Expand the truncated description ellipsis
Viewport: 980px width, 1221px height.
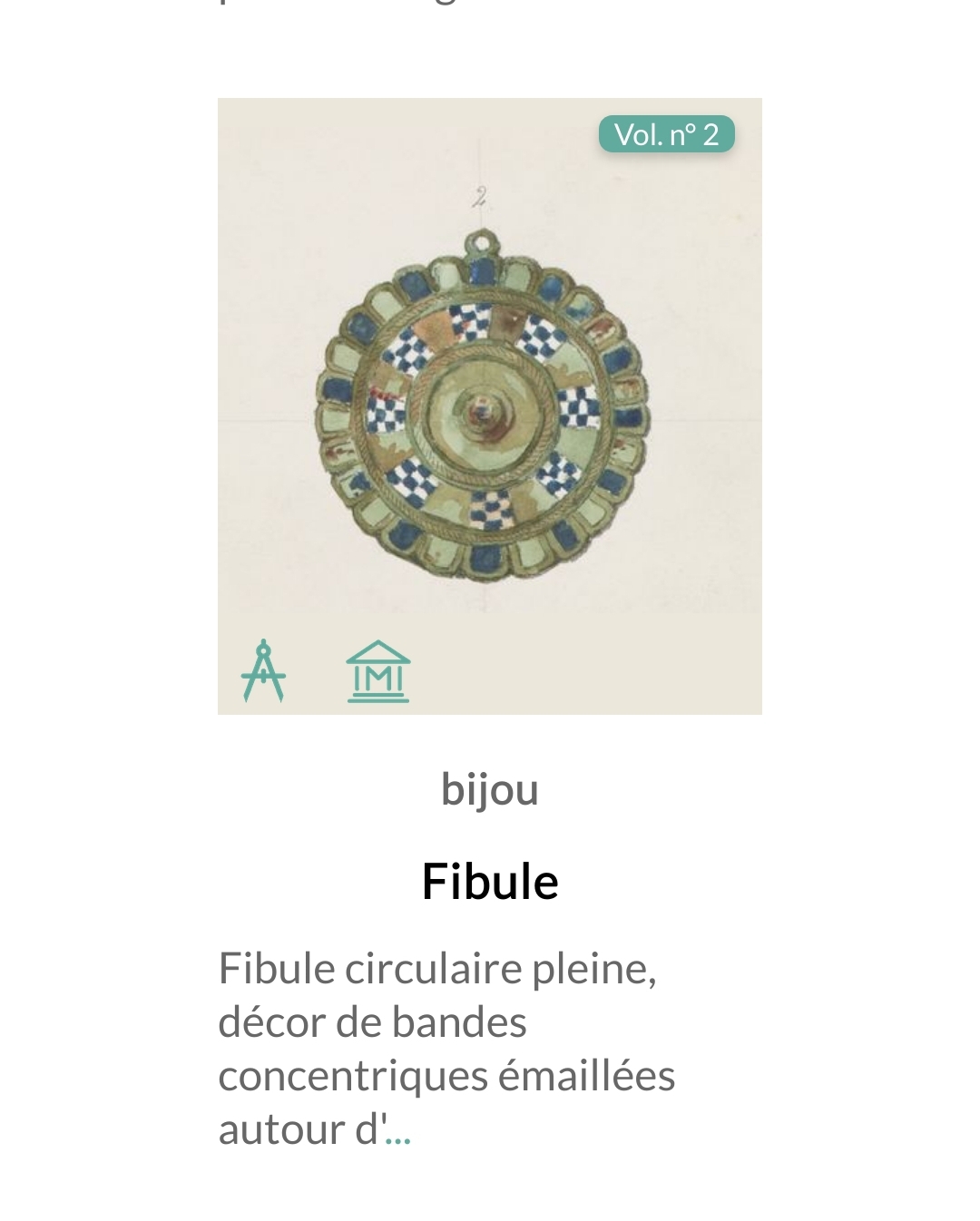[x=398, y=1132]
